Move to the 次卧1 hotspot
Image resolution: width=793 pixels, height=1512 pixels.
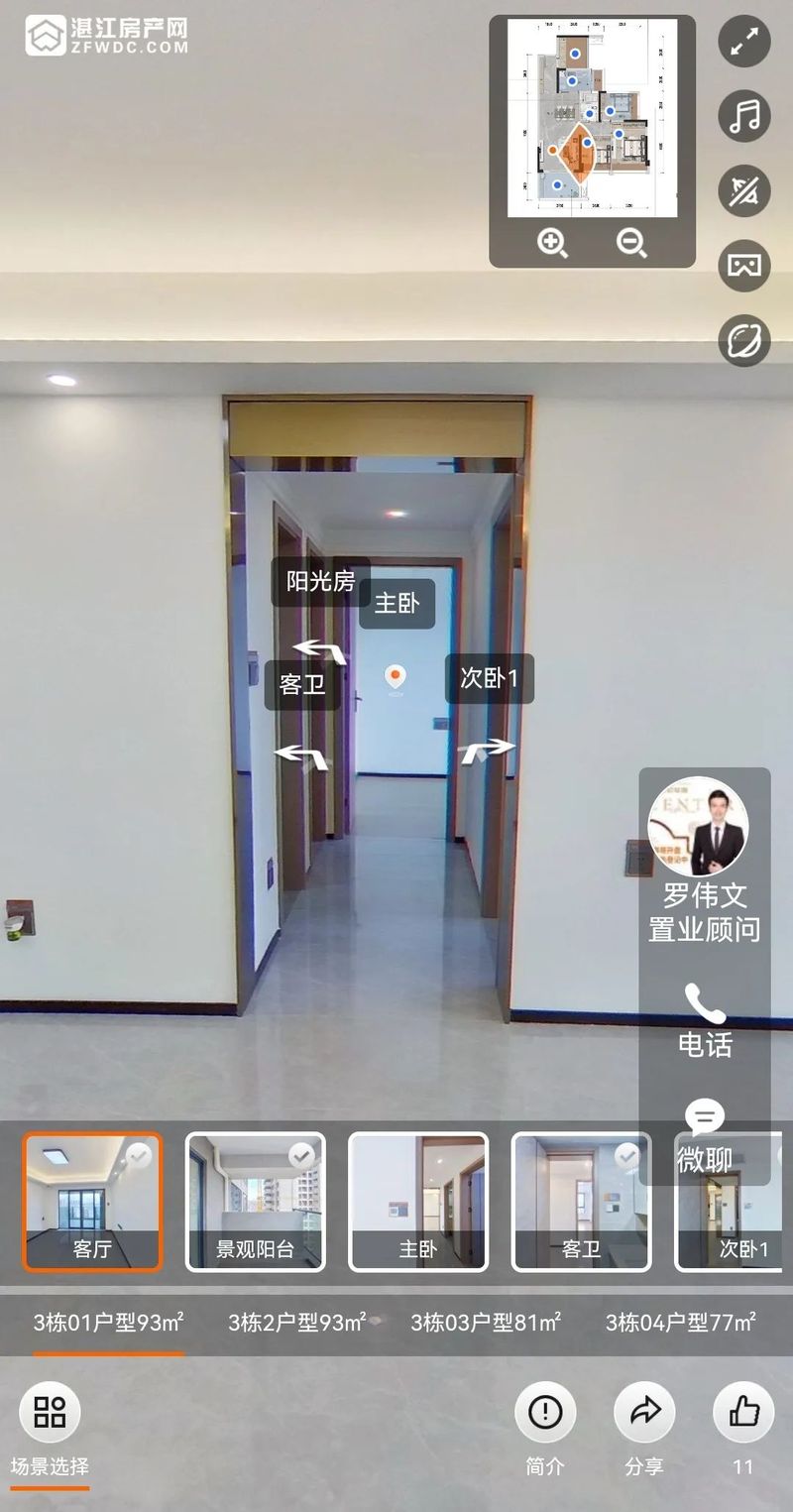(489, 679)
